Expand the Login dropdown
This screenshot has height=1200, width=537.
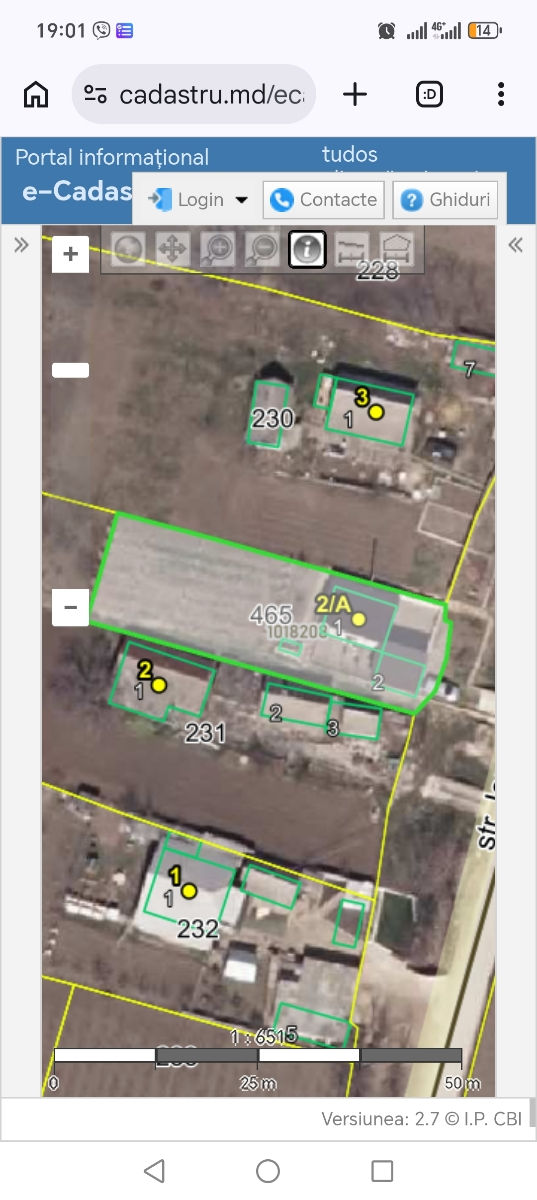tap(197, 200)
